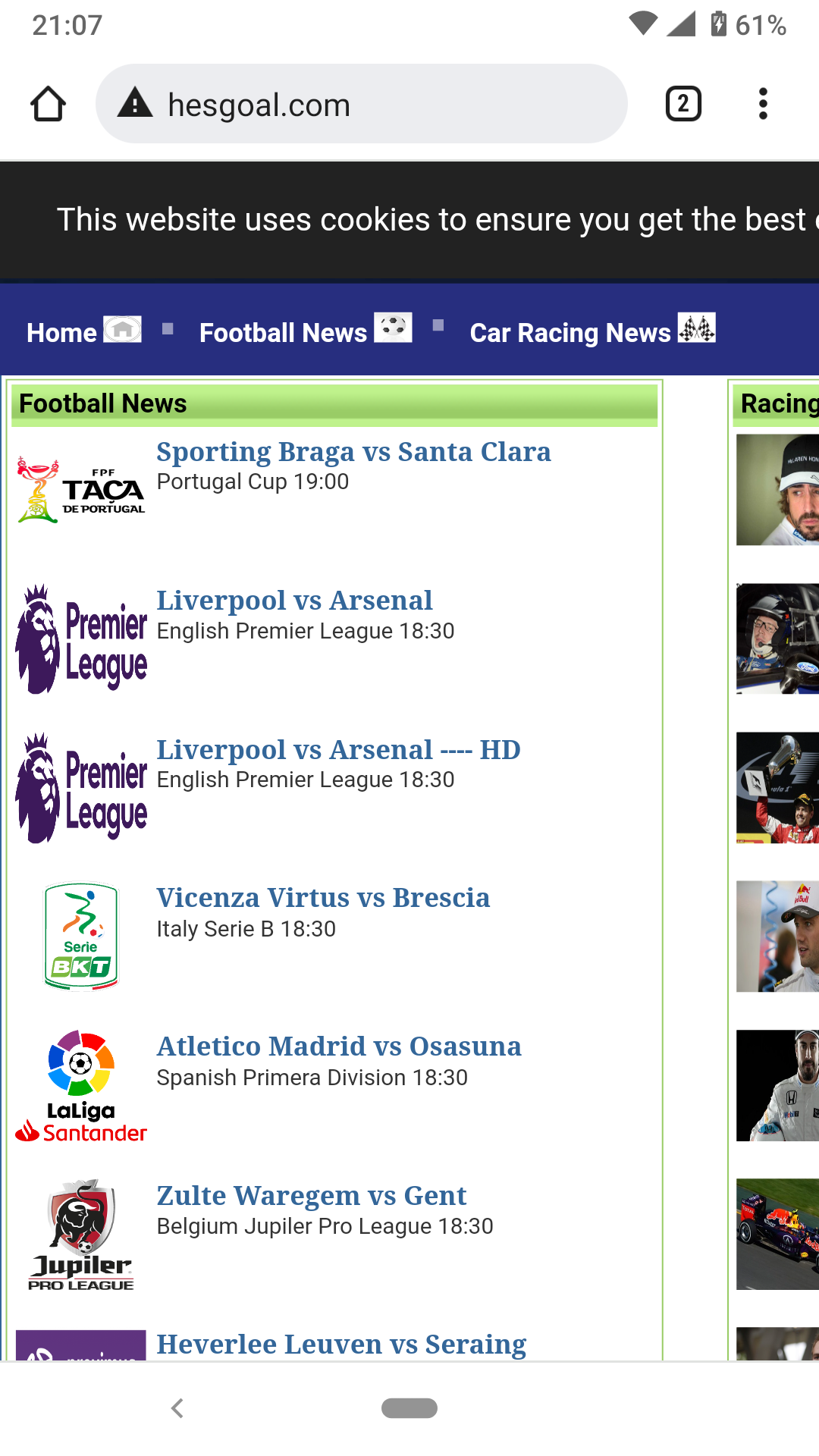Viewport: 819px width, 1456px height.
Task: Open the Home link in site menu
Action: coord(62,333)
